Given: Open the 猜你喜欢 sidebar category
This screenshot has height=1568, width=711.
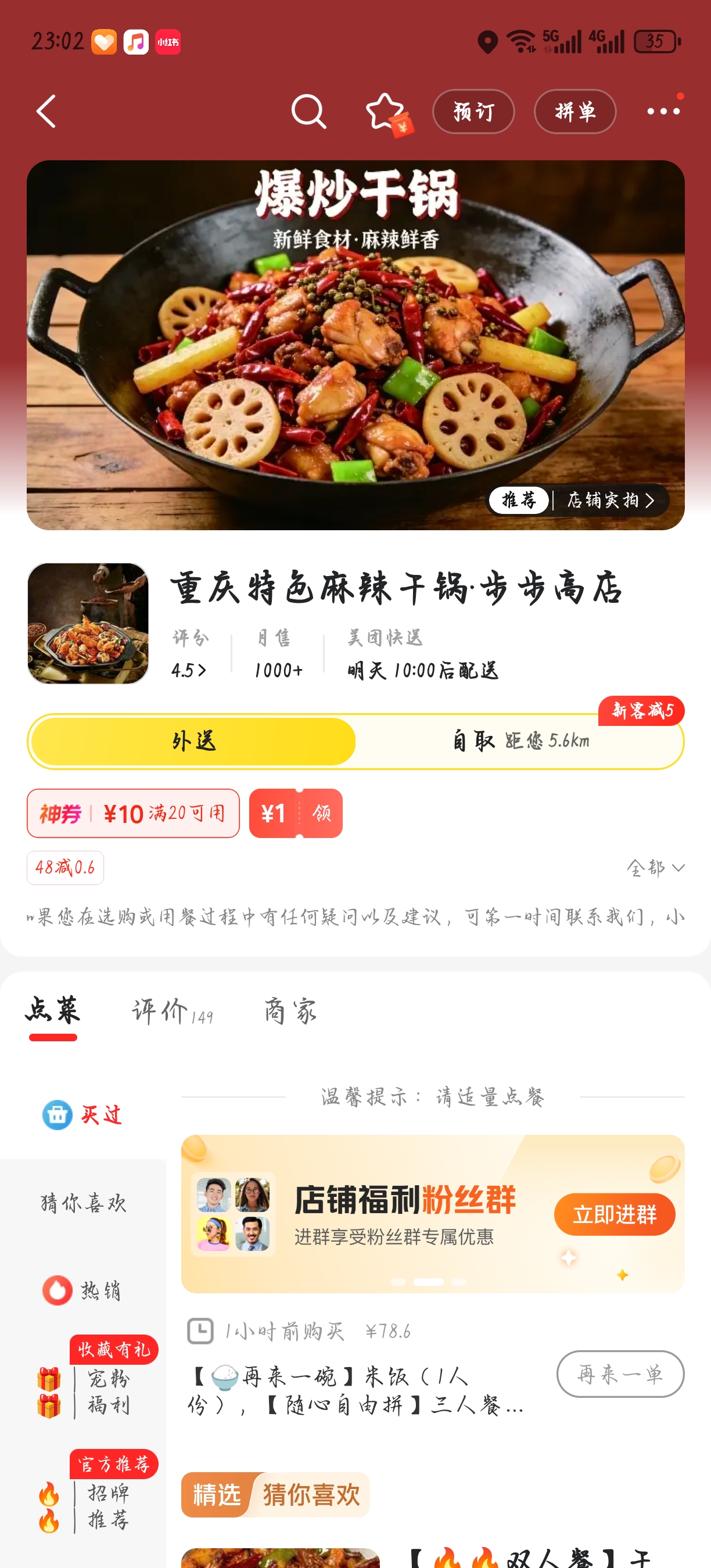Looking at the screenshot, I should (83, 1203).
